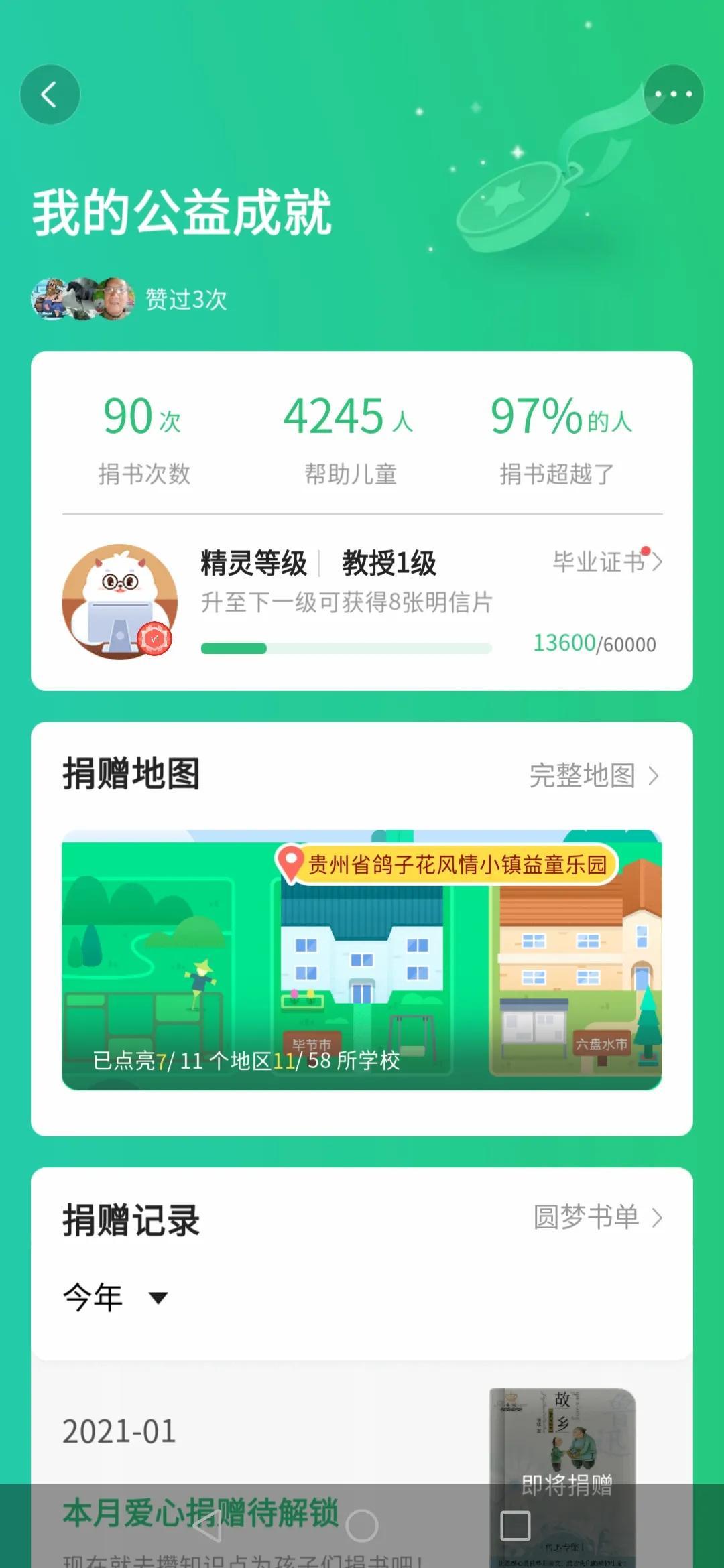Expand the 今年 year dropdown

[115, 1297]
